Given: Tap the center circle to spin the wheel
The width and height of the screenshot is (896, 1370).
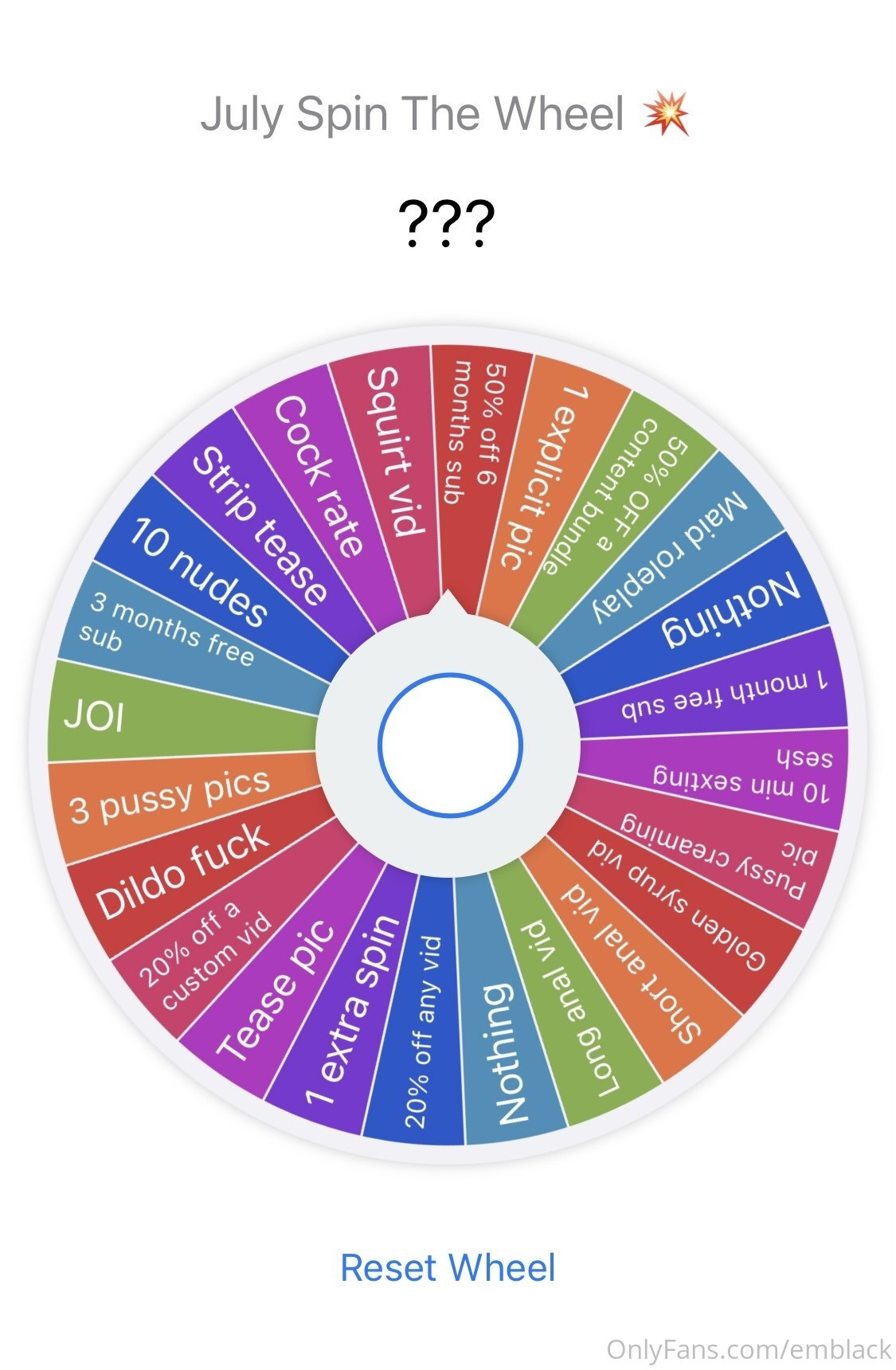Looking at the screenshot, I should [450, 745].
